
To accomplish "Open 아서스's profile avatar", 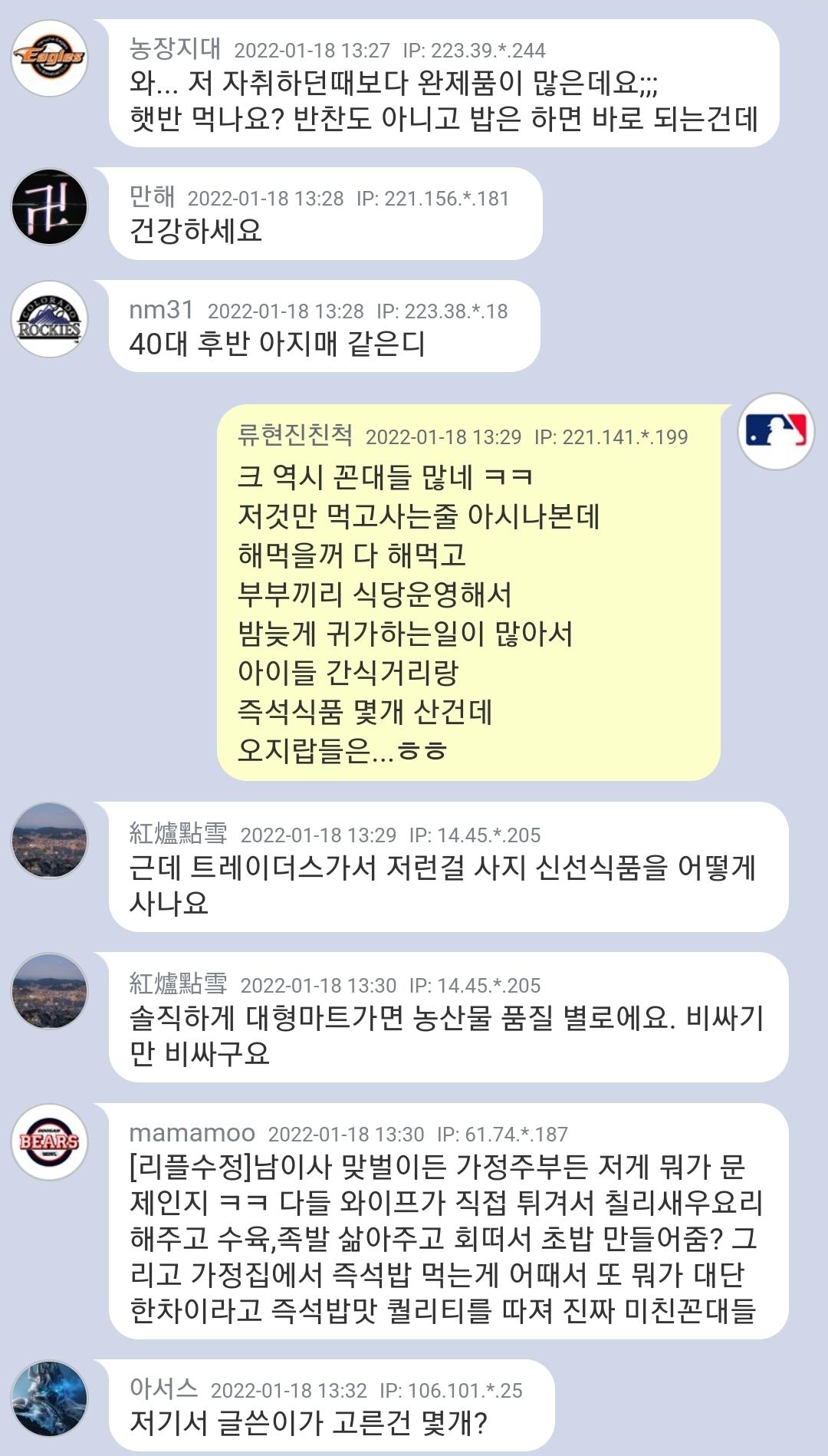I will coord(50,1398).
